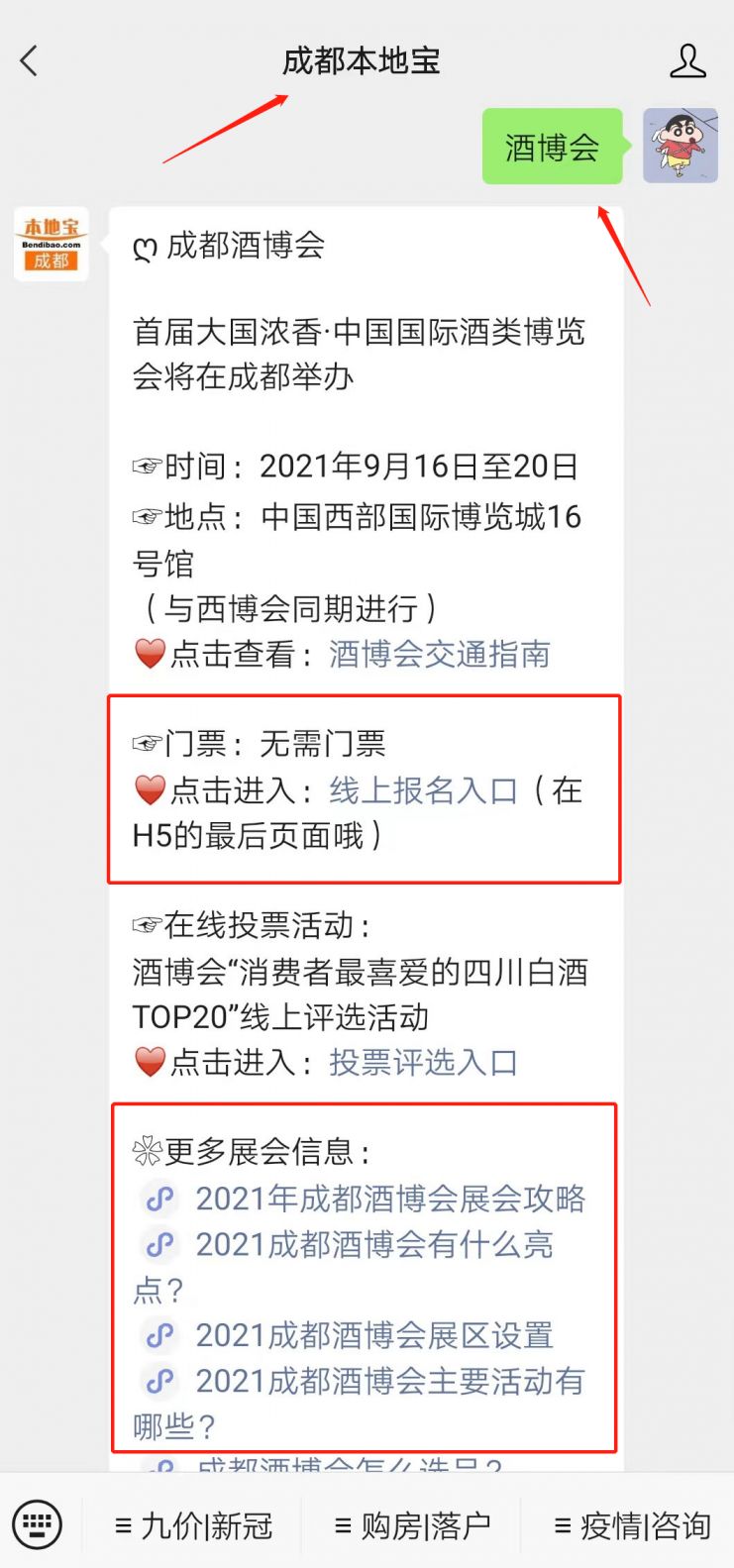
Task: Open the account profile icon
Action: click(x=687, y=61)
